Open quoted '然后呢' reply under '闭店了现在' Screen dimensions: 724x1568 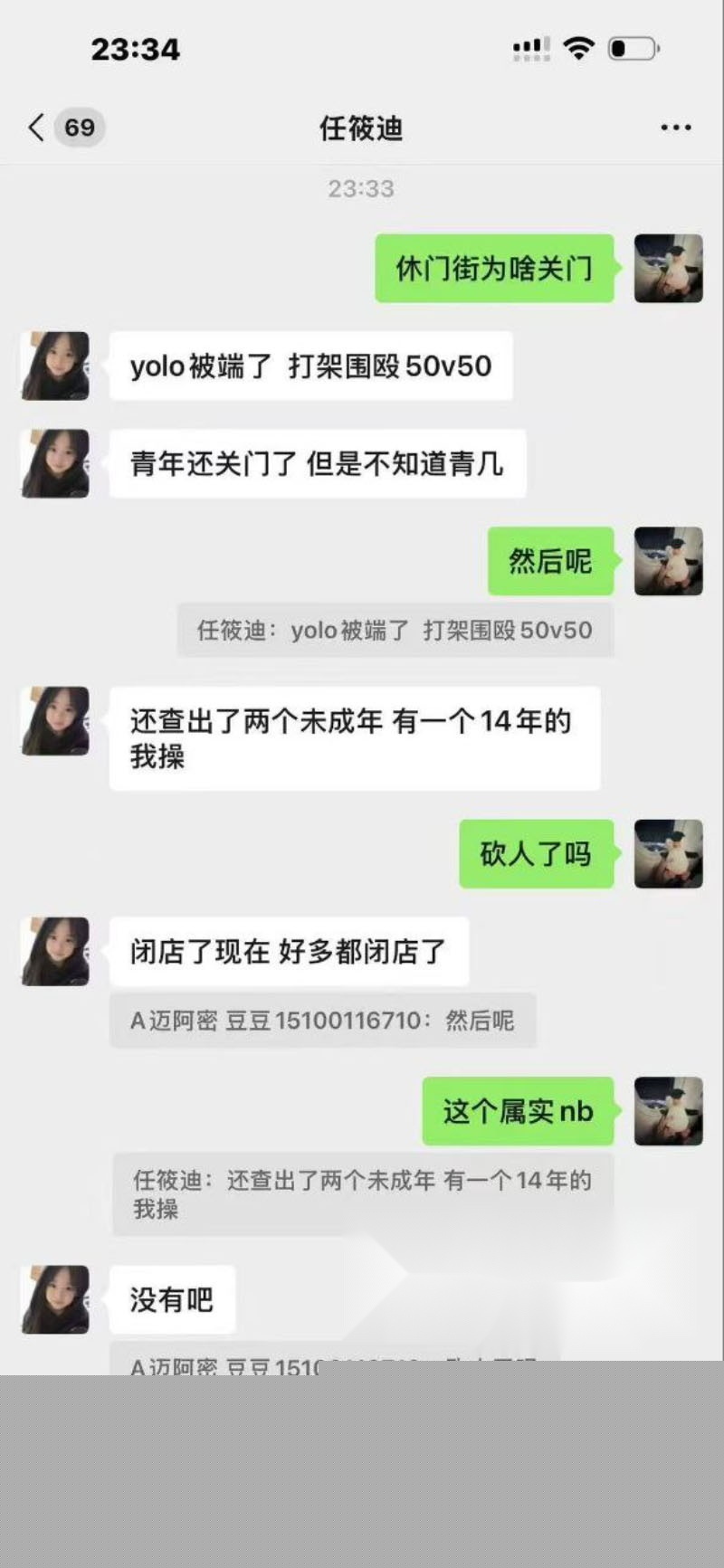pos(322,1021)
